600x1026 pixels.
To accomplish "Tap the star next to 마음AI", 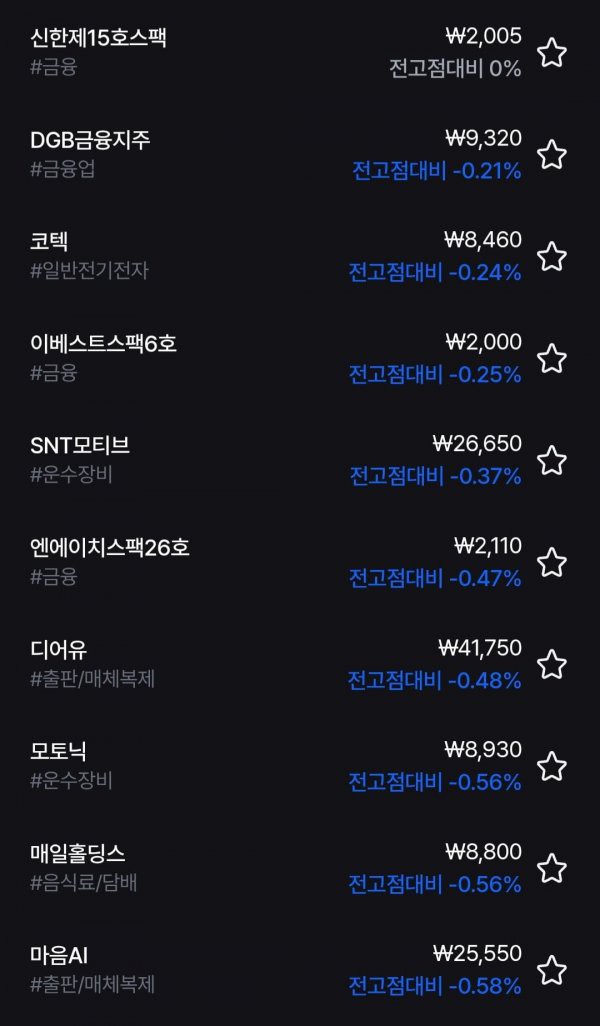I will click(552, 970).
